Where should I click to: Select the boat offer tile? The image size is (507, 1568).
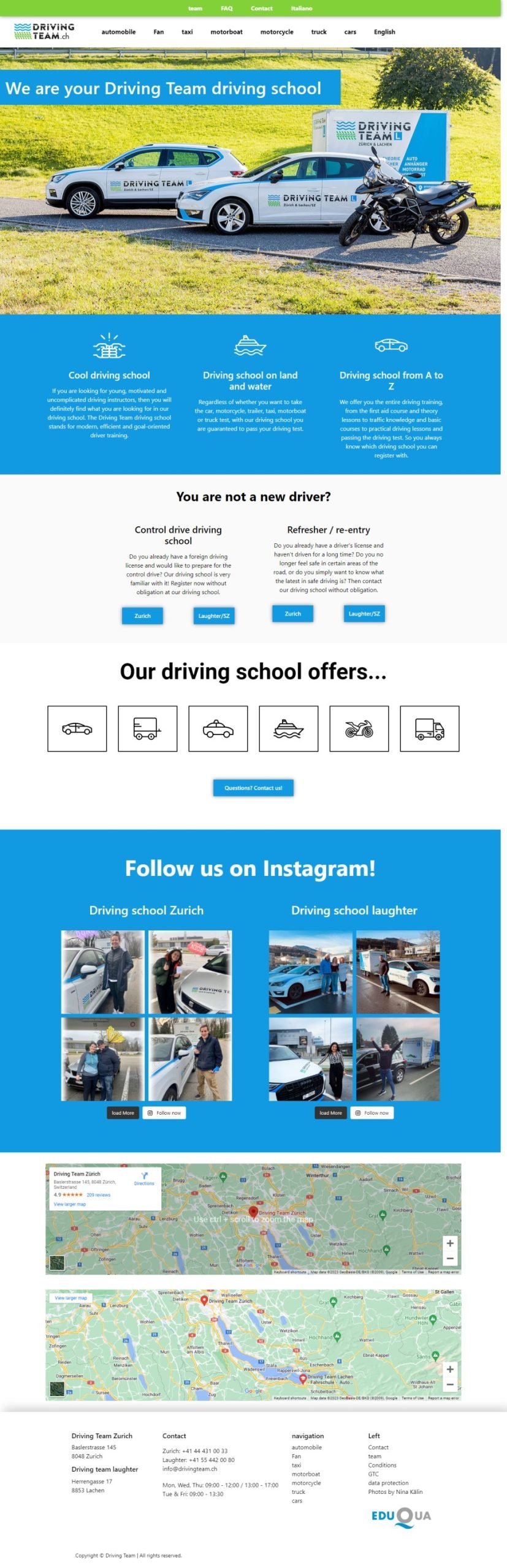(x=288, y=728)
